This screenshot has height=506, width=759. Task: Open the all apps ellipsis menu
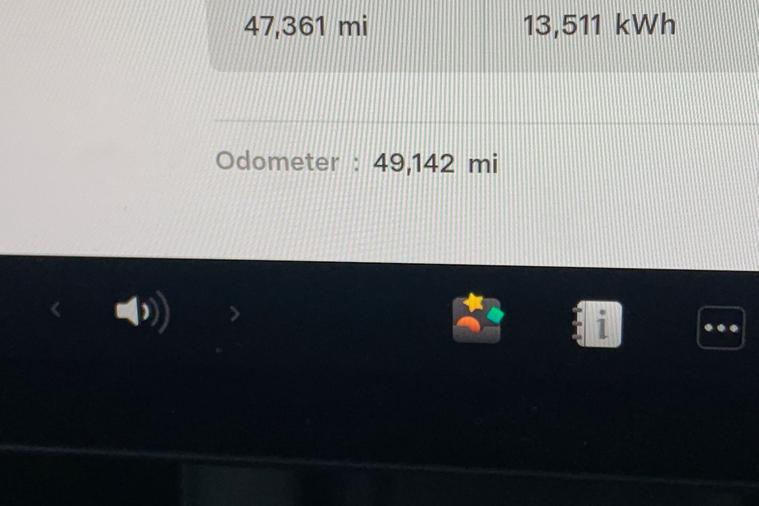pyautogui.click(x=720, y=327)
